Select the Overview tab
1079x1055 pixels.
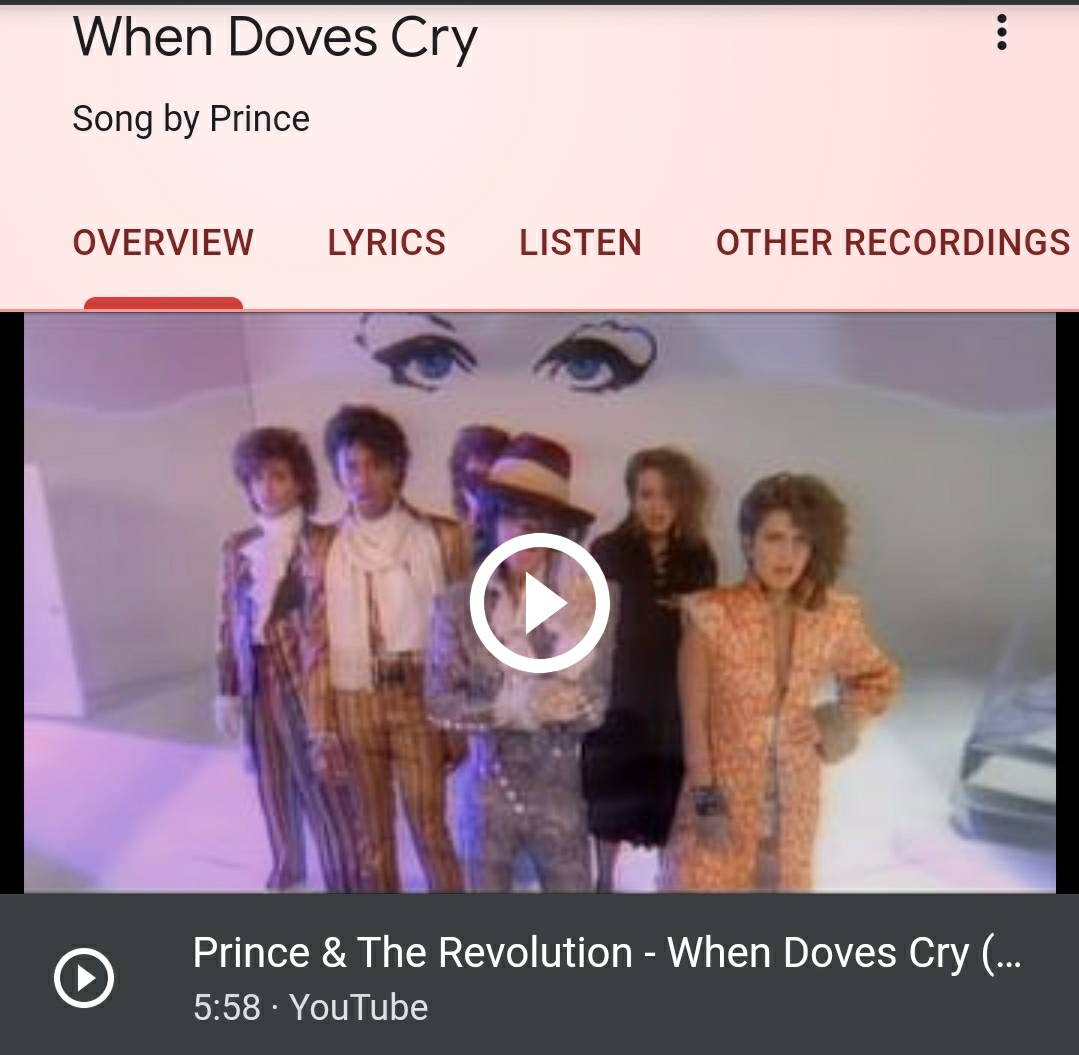[163, 243]
